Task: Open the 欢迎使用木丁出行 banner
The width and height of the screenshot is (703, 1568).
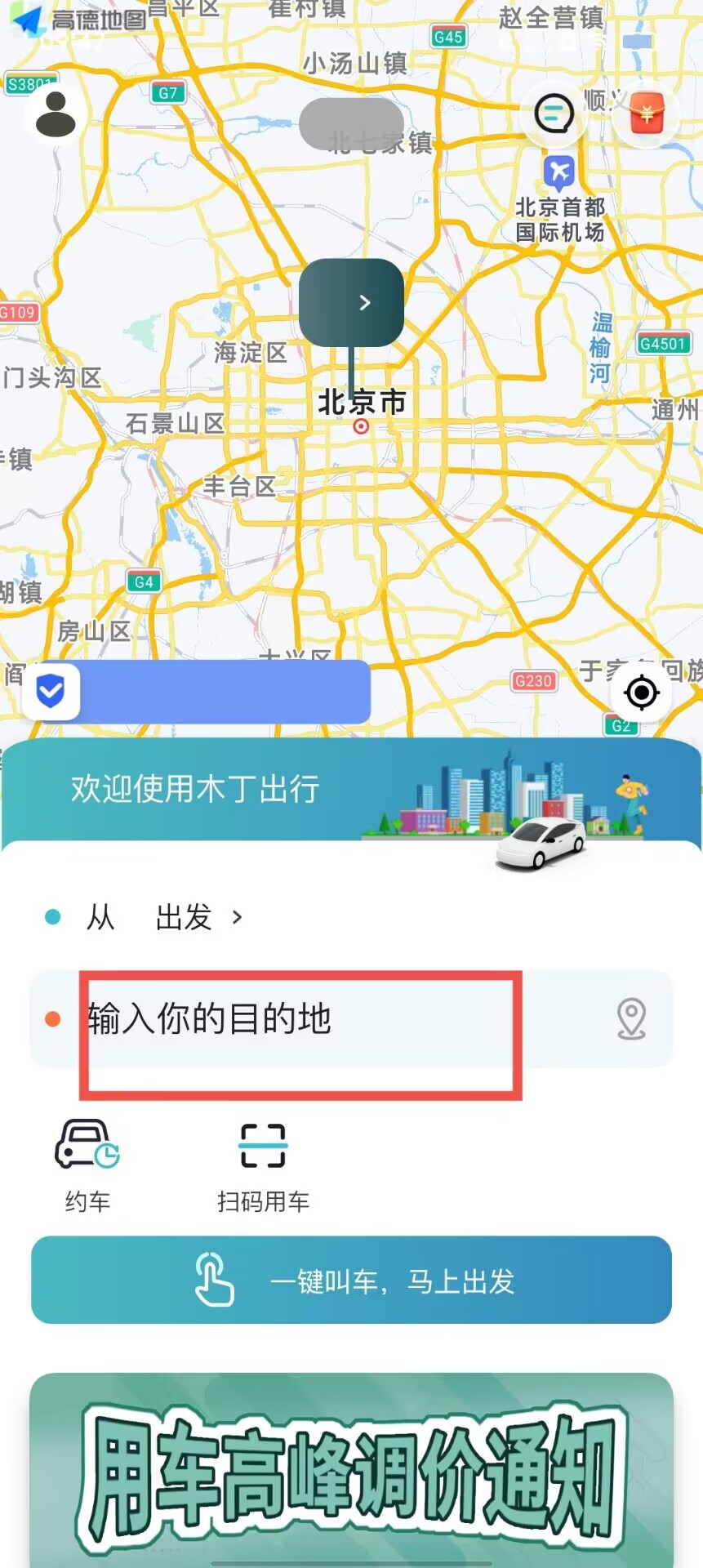Action: pyautogui.click(x=351, y=790)
